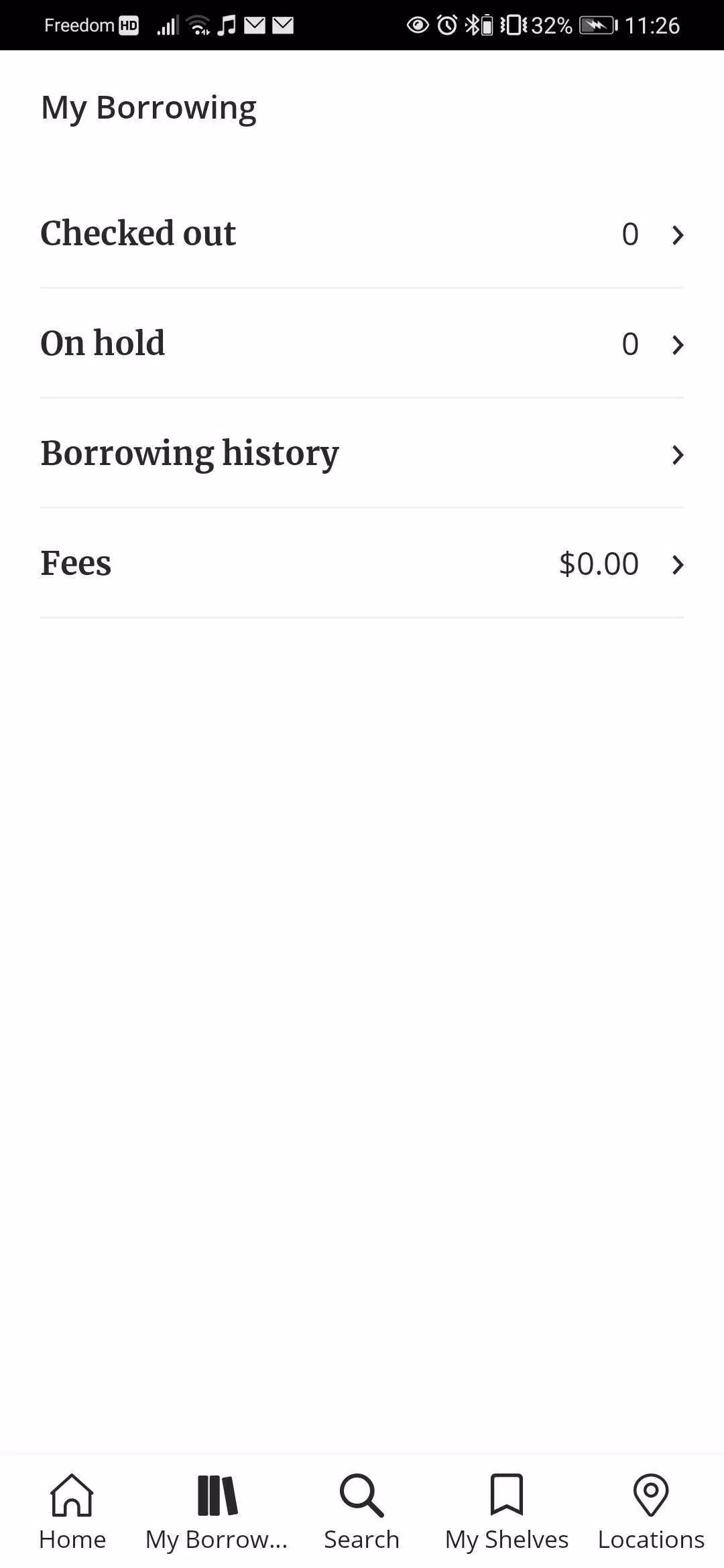The height and width of the screenshot is (1568, 724).
Task: Select the My Borrowing tab
Action: point(217,1512)
